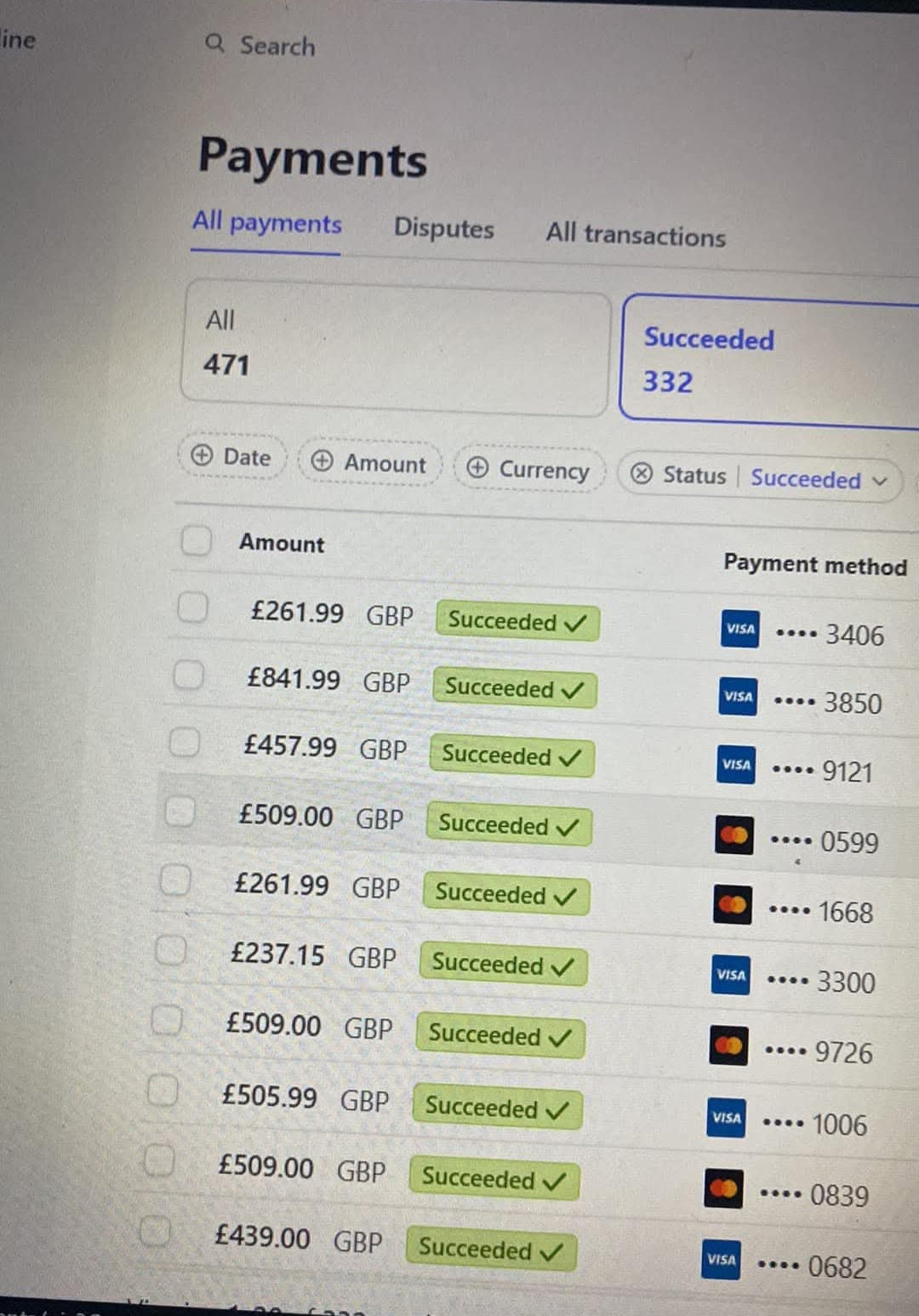Open the £509.00 payment ending 0599
Viewport: 919px width, 1316px height.
tap(285, 816)
